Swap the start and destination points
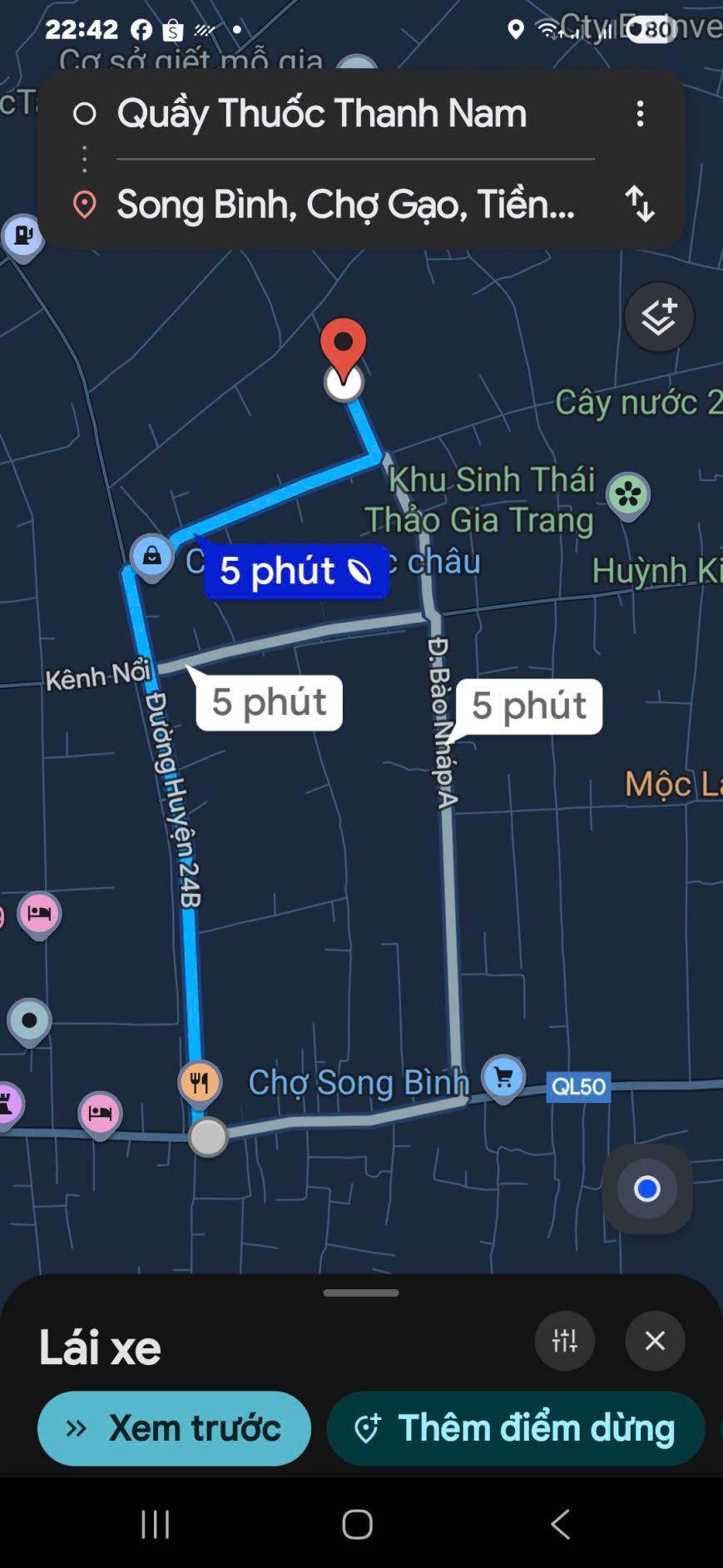The width and height of the screenshot is (723, 1568). tap(639, 204)
